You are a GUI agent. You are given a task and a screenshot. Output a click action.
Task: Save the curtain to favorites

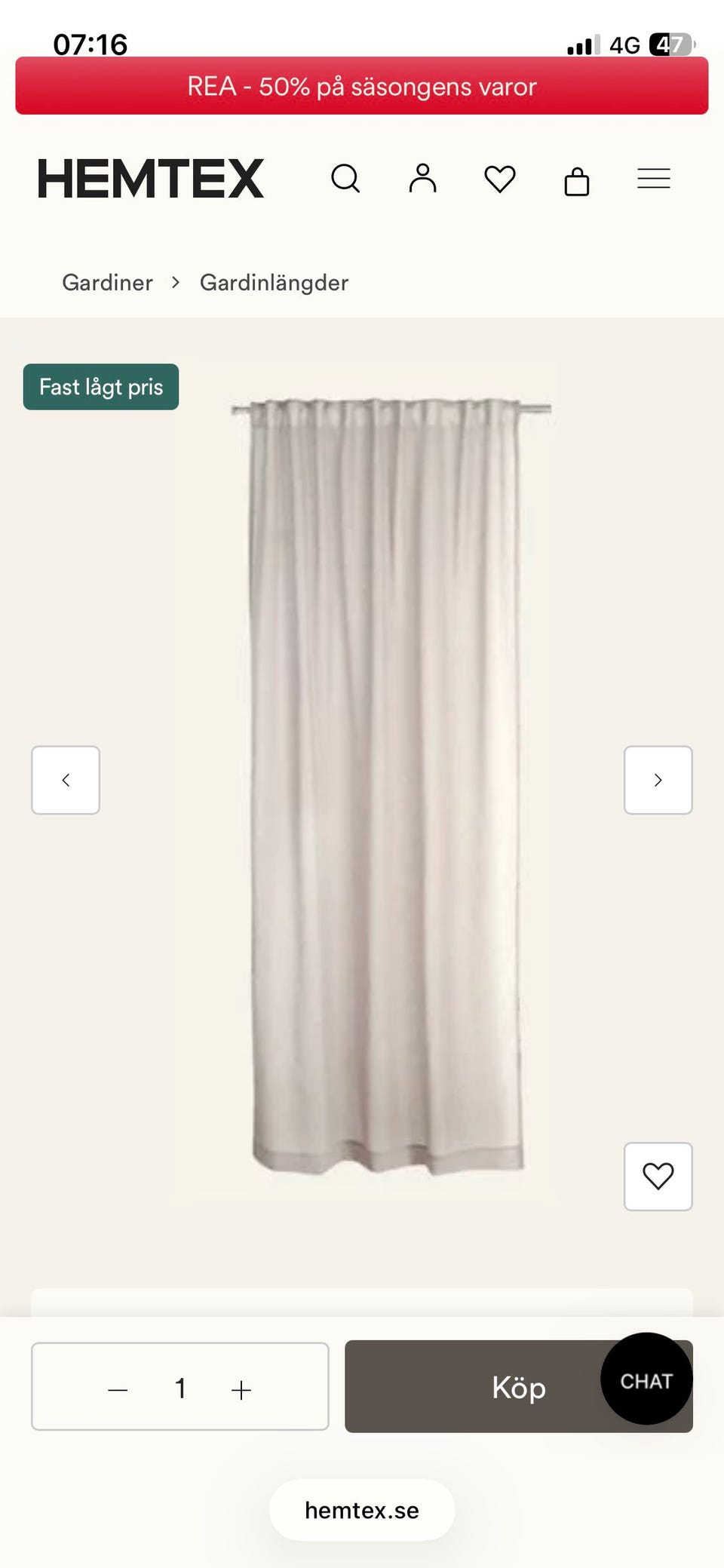point(658,1177)
